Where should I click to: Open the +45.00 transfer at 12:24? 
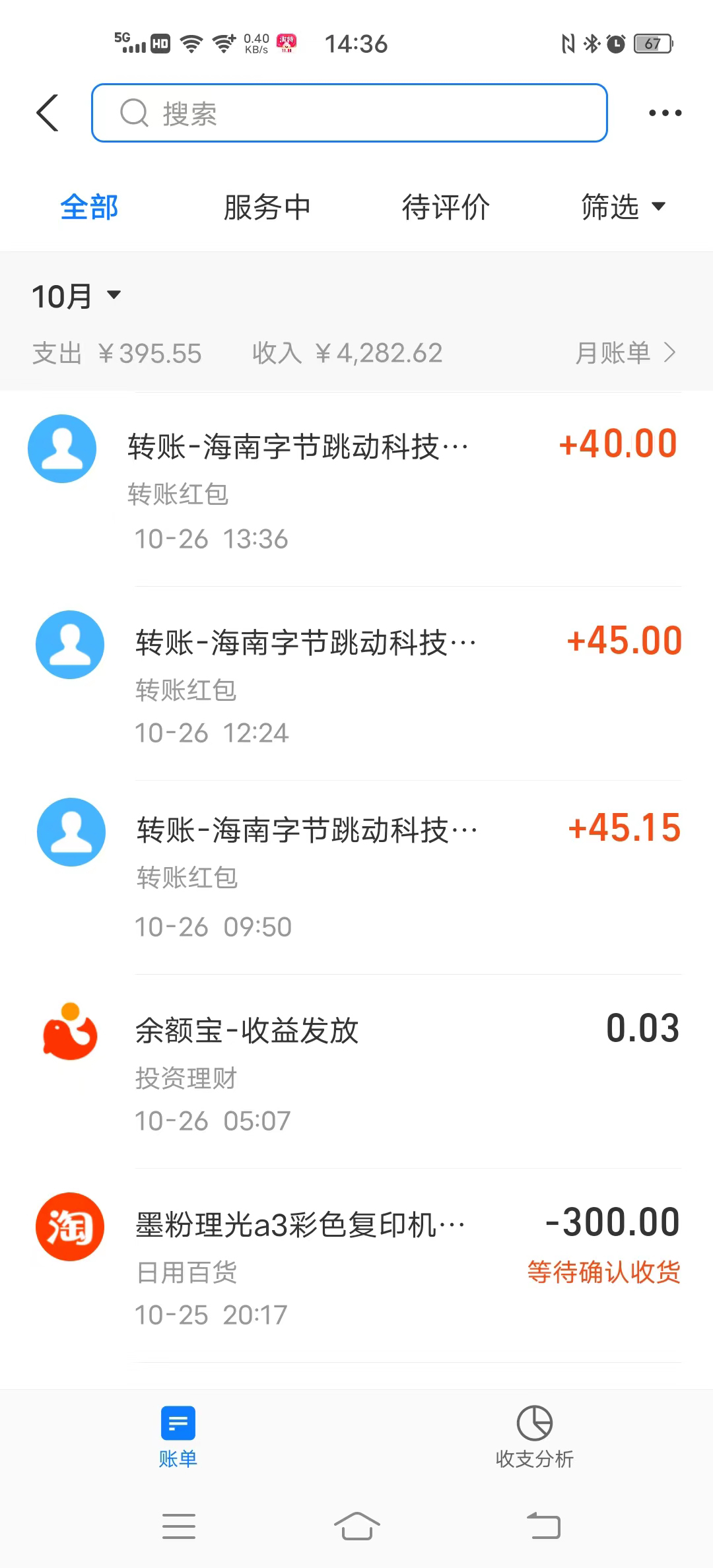click(356, 684)
